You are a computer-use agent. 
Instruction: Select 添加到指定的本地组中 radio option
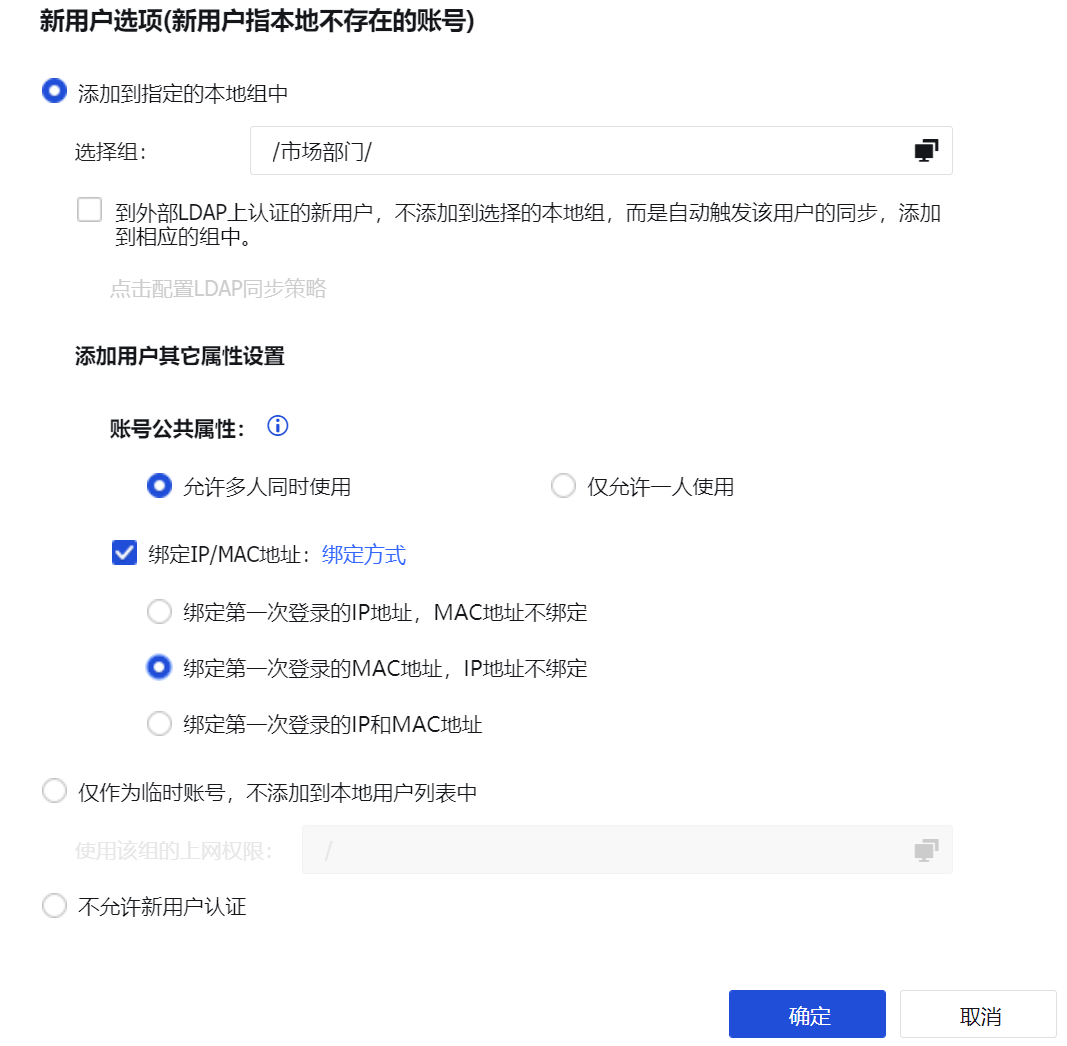point(54,92)
